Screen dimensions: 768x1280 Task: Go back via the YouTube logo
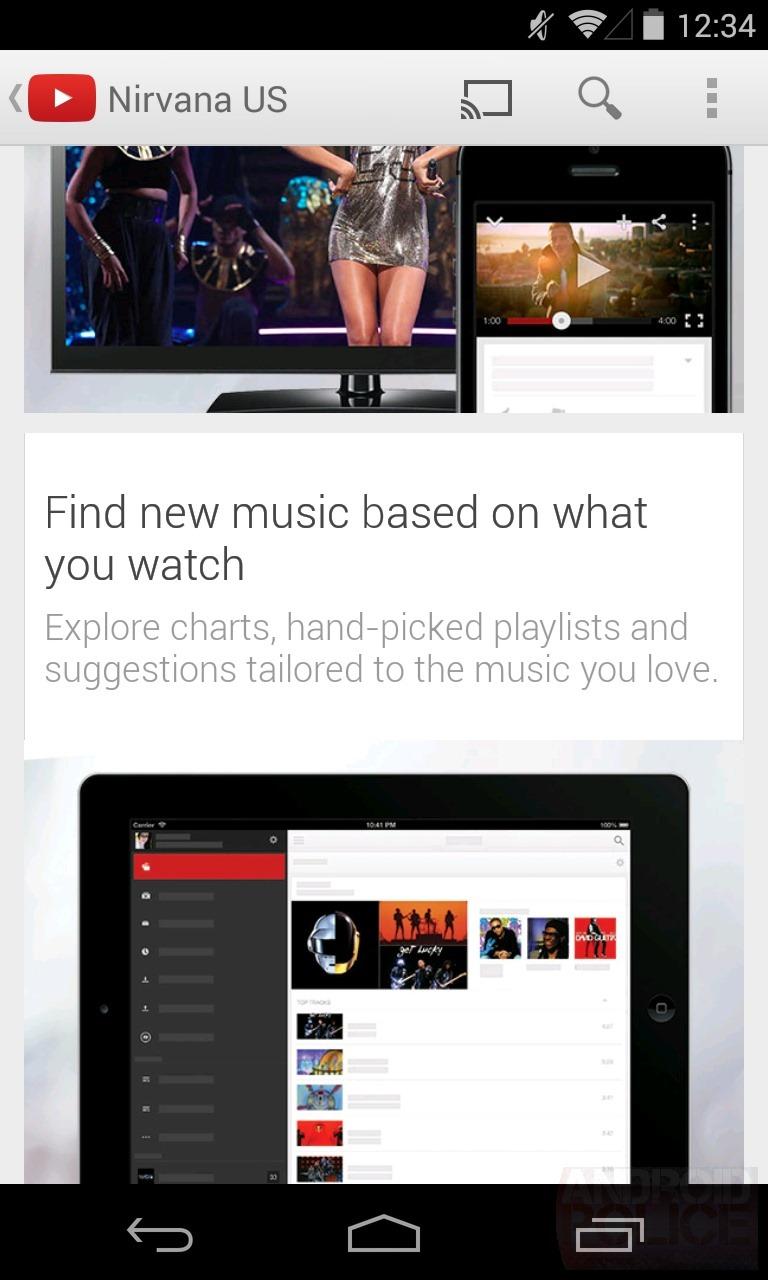(x=60, y=99)
